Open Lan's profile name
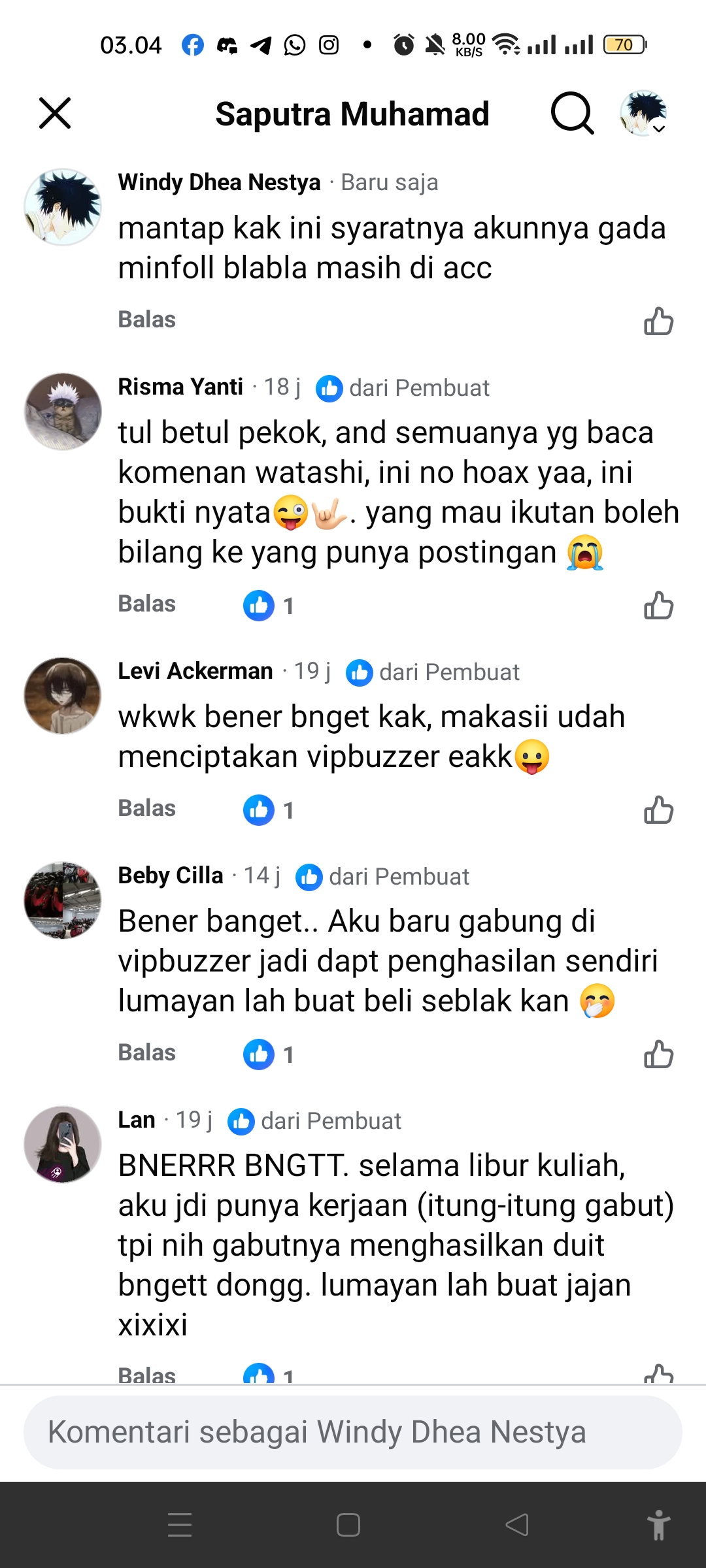Image resolution: width=706 pixels, height=1568 pixels. [137, 1120]
